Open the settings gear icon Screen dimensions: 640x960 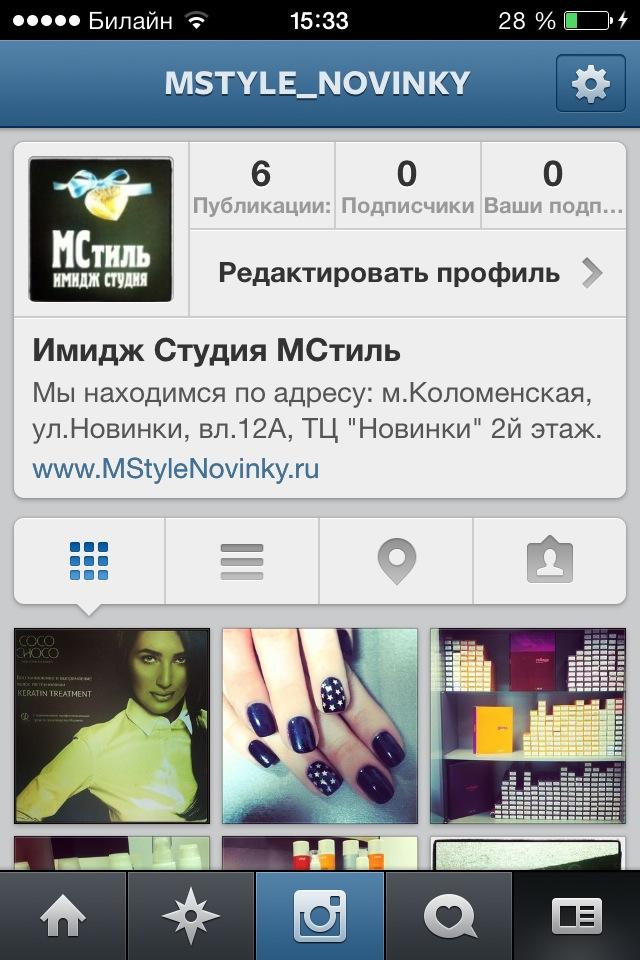click(590, 84)
